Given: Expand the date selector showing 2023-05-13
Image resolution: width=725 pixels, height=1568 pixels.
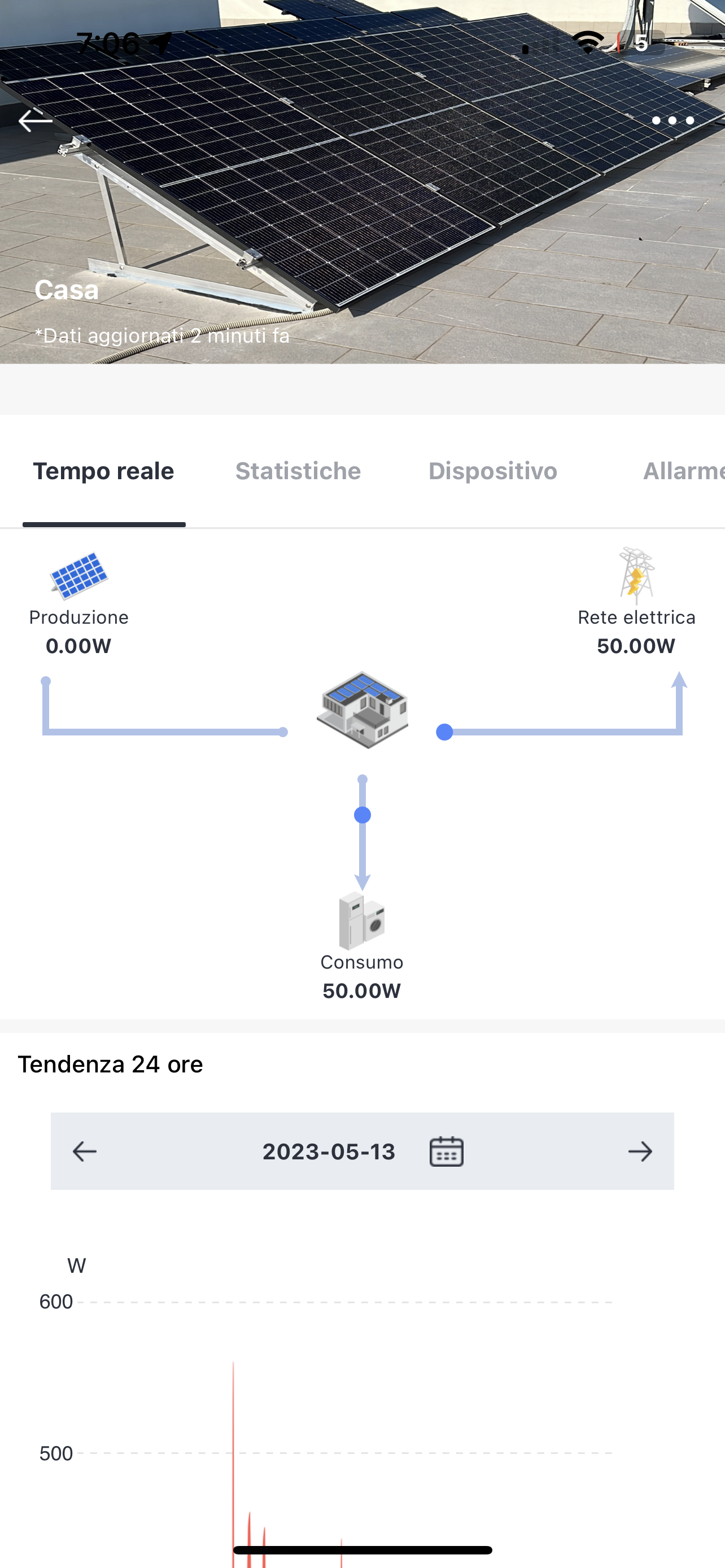Looking at the screenshot, I should [x=328, y=1150].
